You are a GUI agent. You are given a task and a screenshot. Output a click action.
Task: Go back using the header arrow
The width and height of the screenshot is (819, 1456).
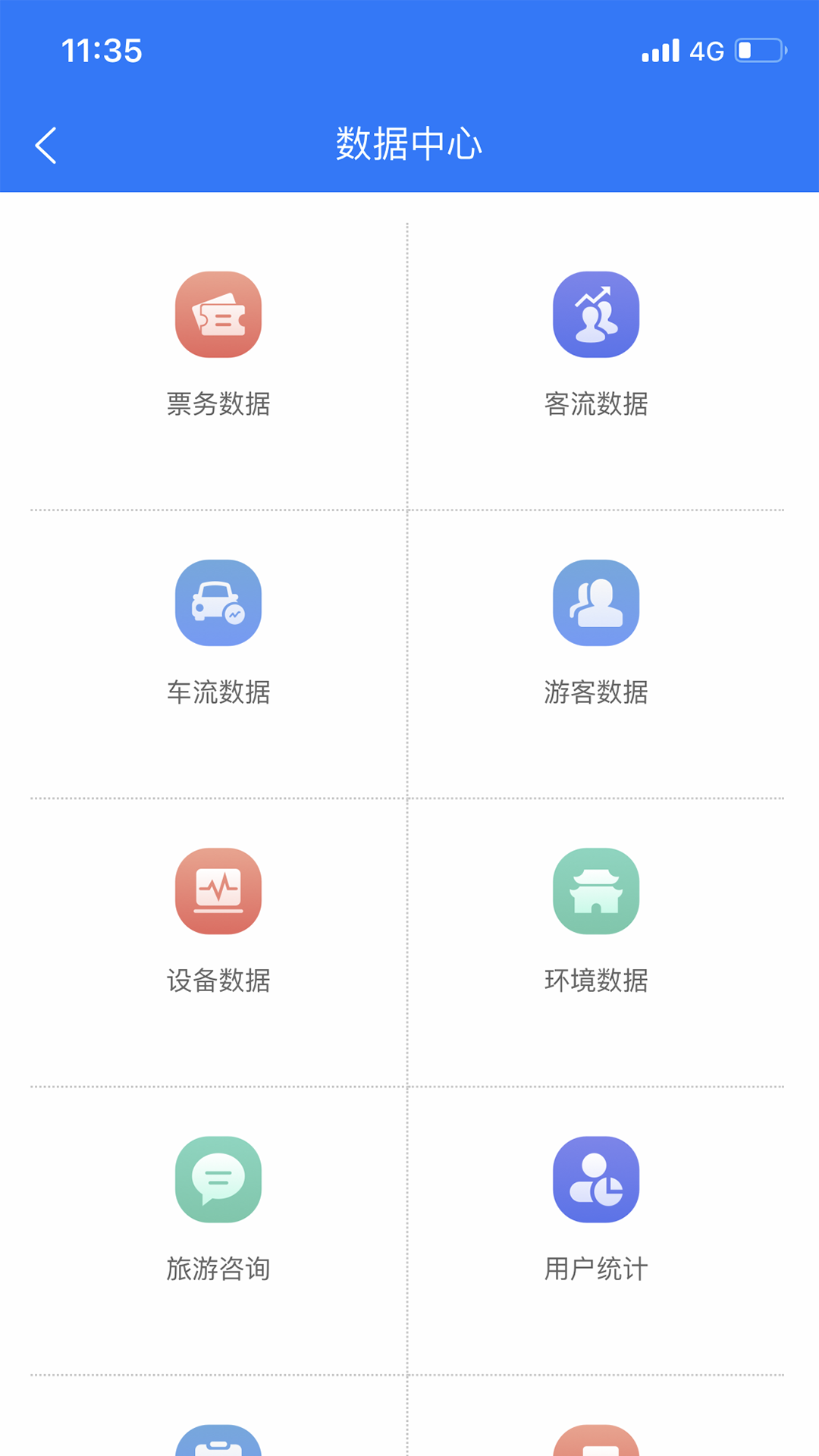point(45,145)
